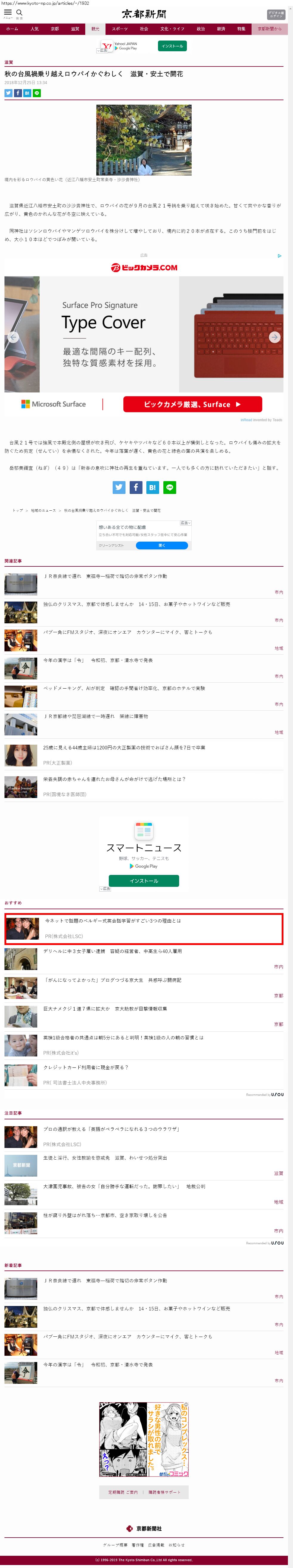Bookmark with large Hatena B! icon
The height and width of the screenshot is (1568, 293).
152,487
